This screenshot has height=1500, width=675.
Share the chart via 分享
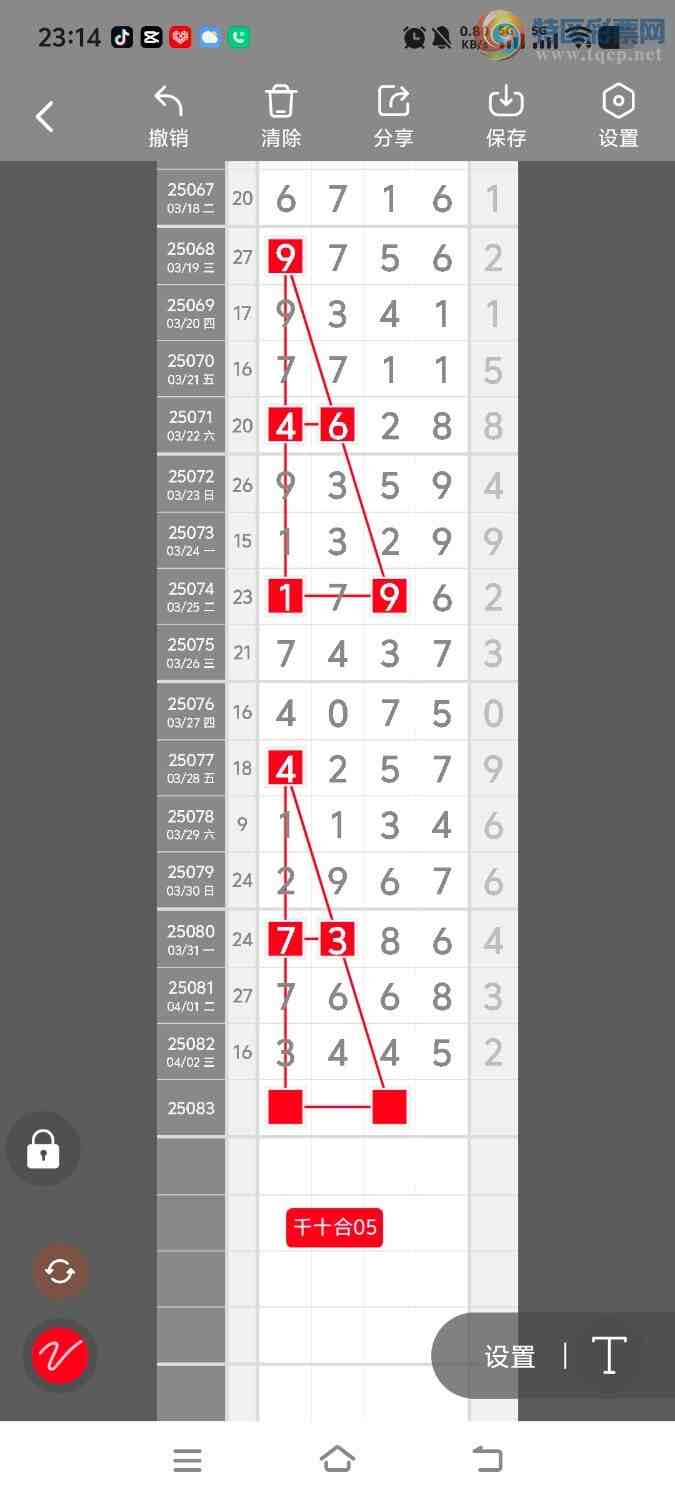coord(393,117)
